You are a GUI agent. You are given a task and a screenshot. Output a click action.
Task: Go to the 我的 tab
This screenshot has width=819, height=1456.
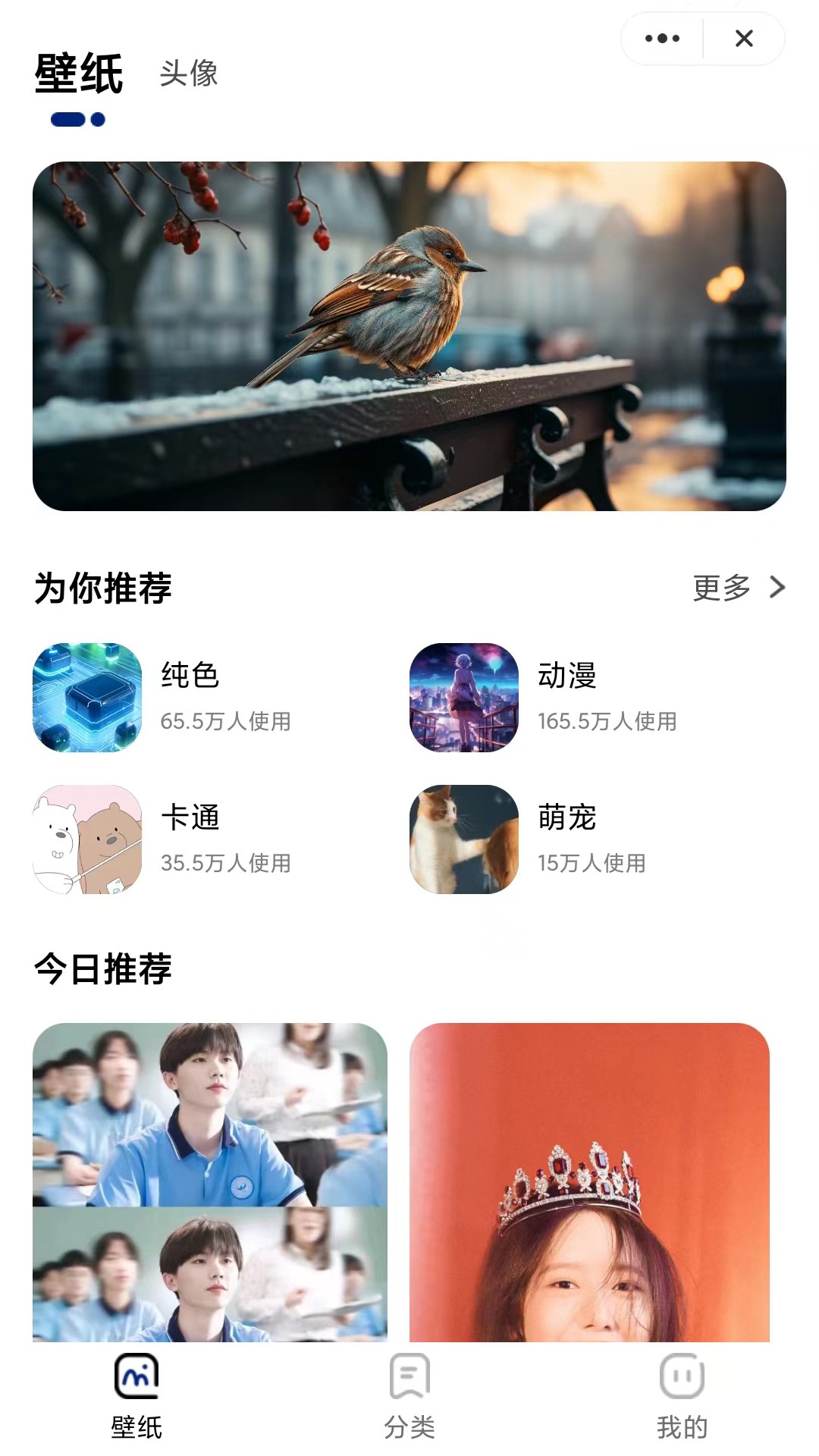[x=682, y=1395]
